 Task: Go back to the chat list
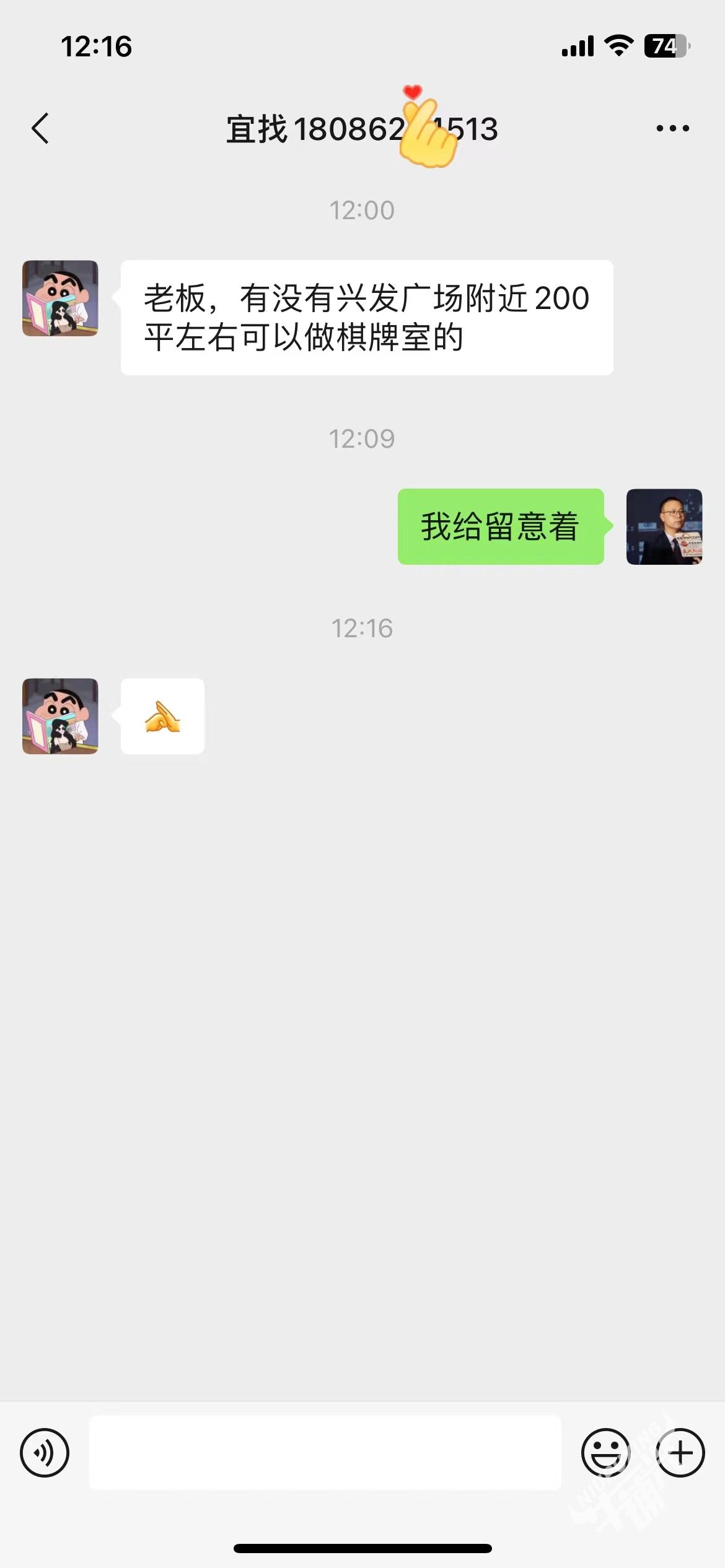[x=40, y=129]
